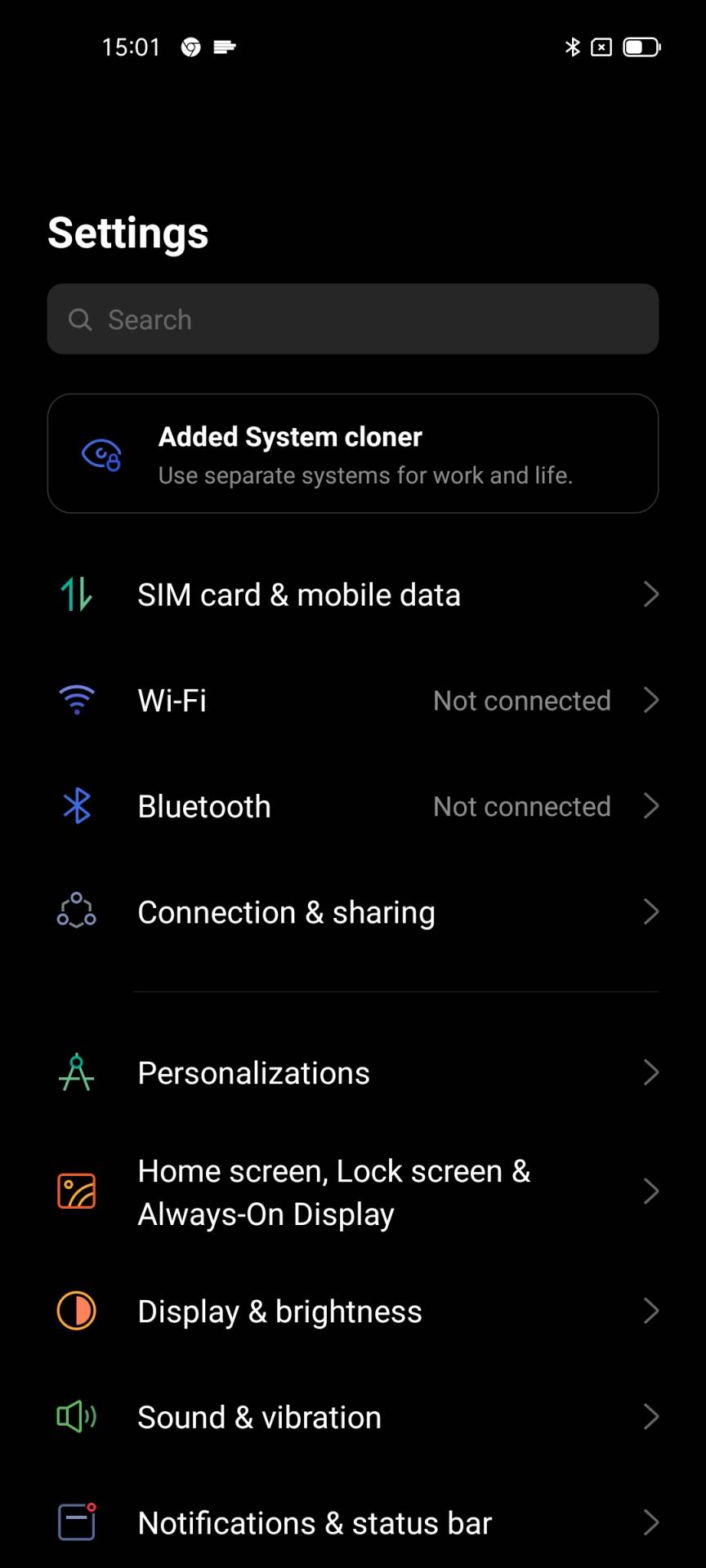
Task: Tap the search magnifier icon
Action: pyautogui.click(x=79, y=319)
